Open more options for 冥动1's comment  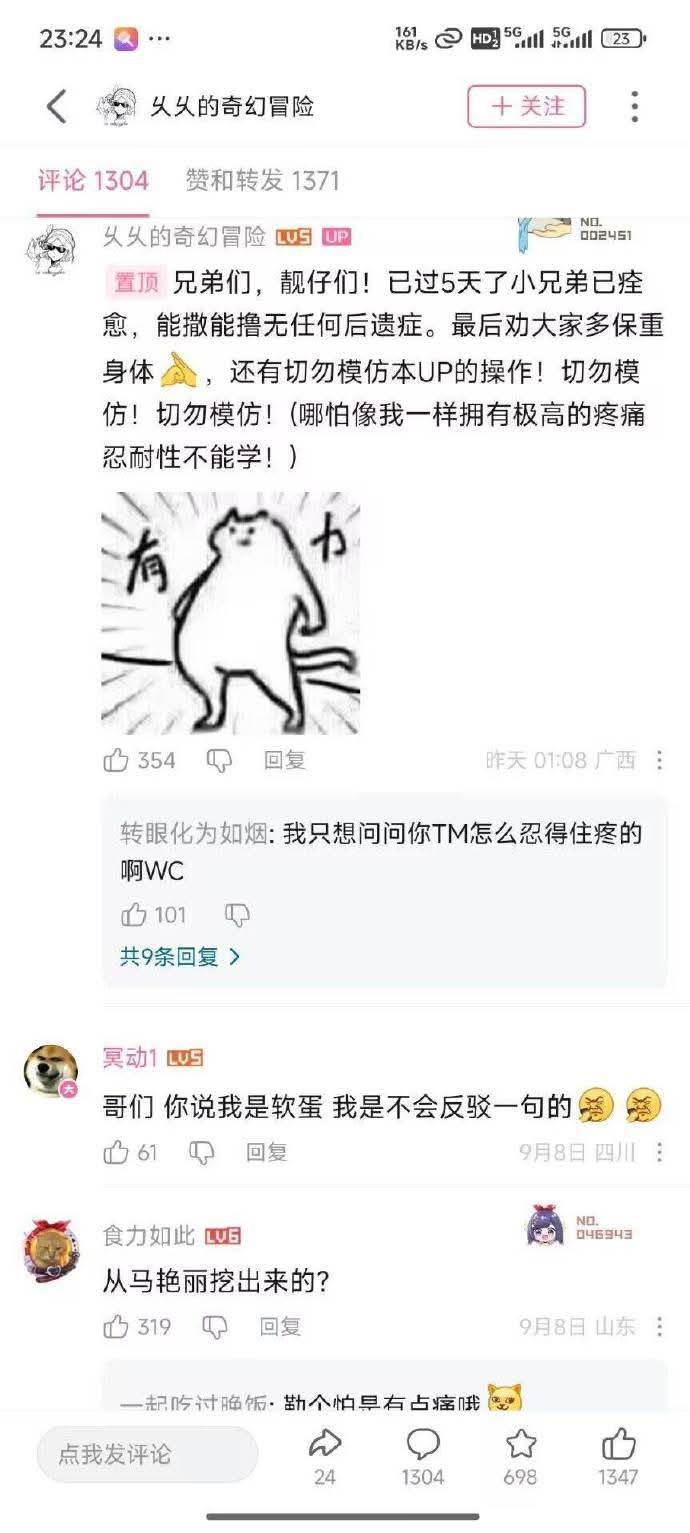[659, 1152]
